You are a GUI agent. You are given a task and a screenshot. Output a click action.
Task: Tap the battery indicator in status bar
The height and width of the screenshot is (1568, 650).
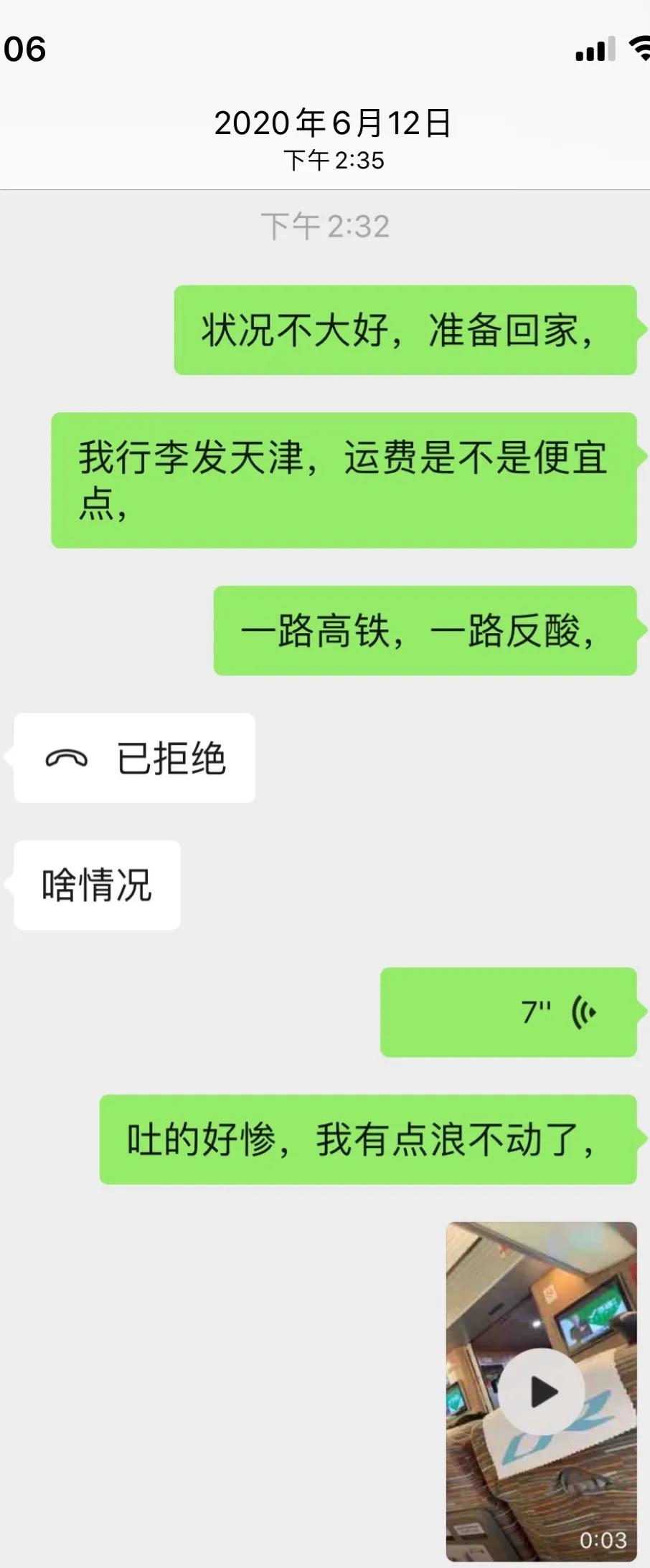coord(646,47)
